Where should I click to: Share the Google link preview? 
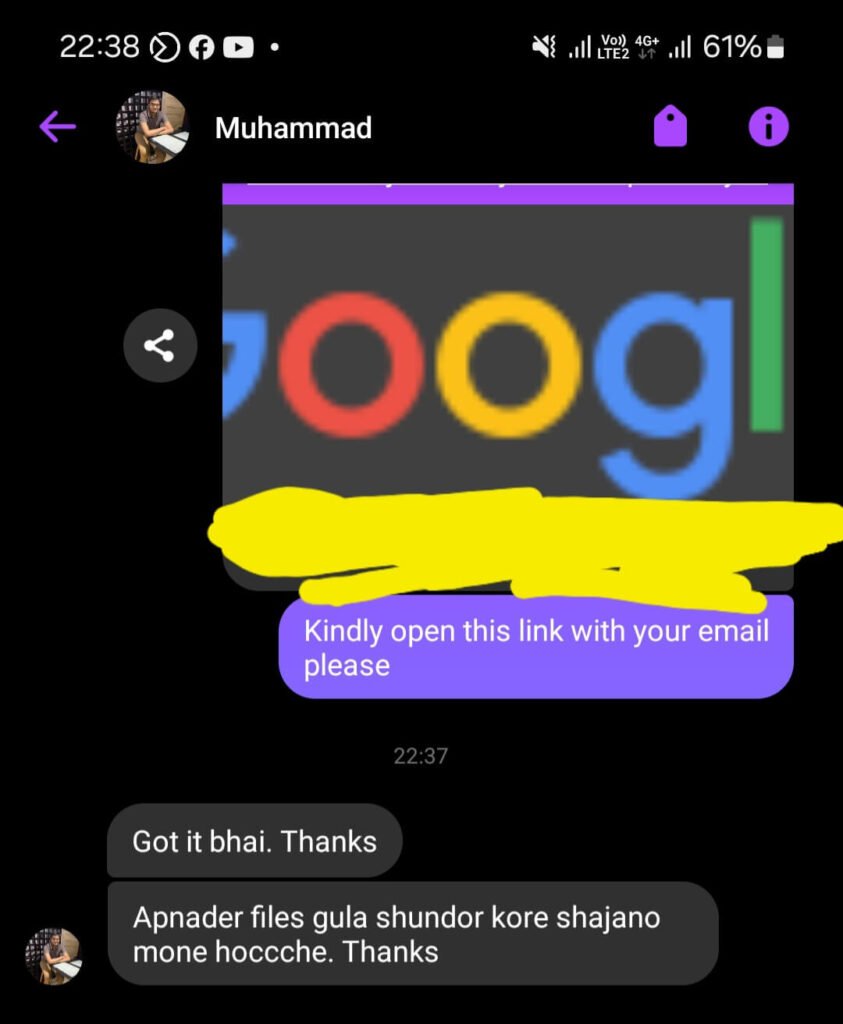(x=160, y=346)
